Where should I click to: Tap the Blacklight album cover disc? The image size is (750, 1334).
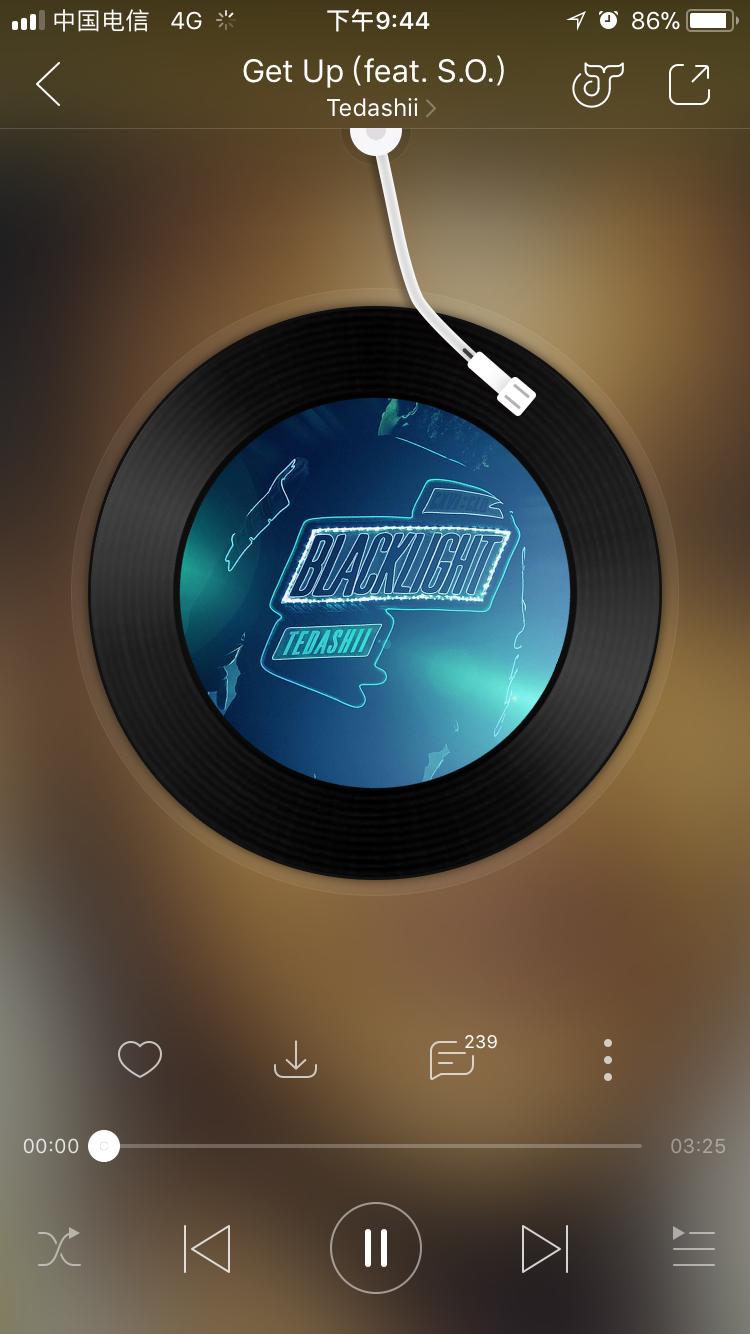tap(375, 592)
